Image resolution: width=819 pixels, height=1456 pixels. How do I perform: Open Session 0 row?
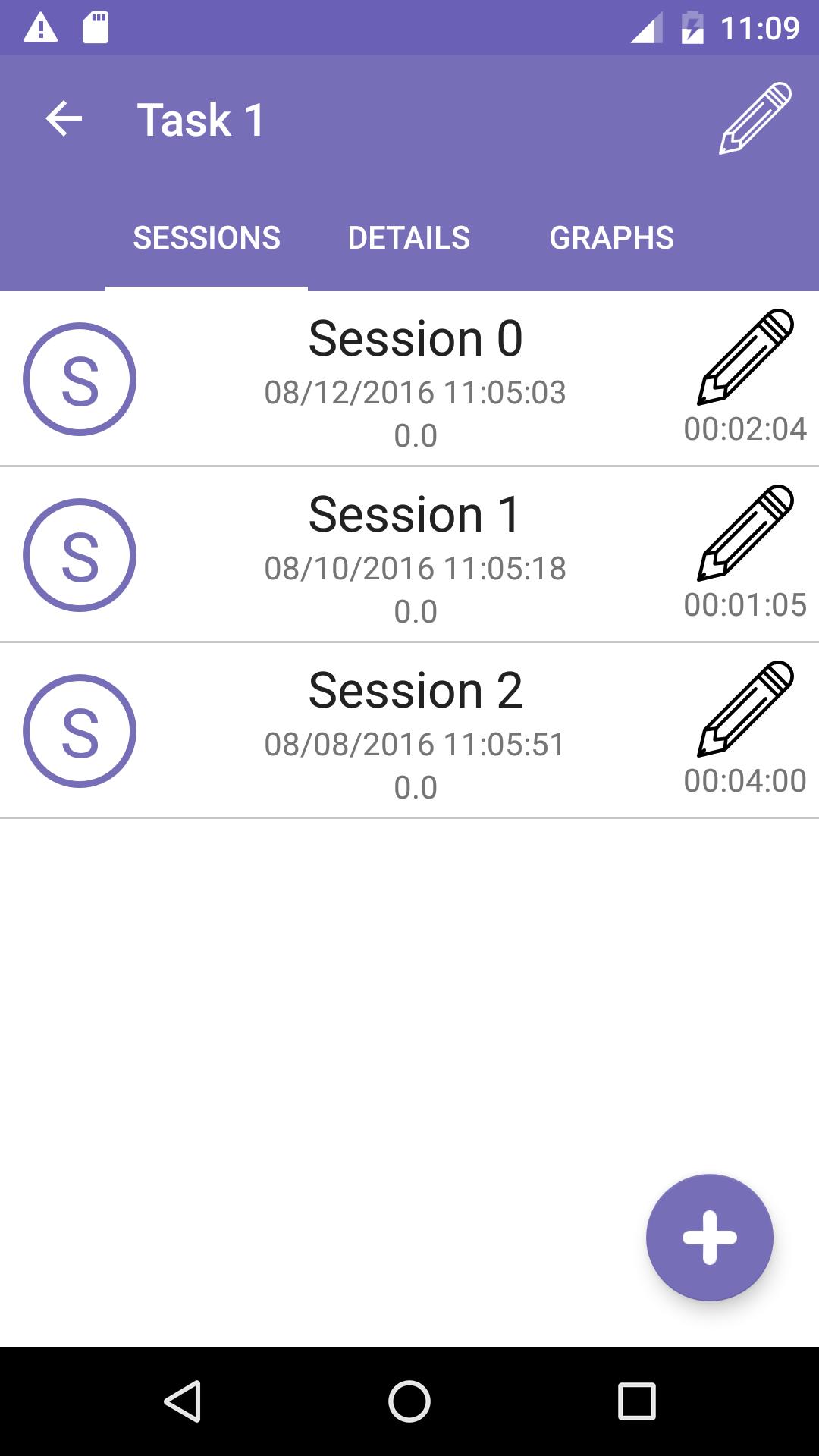pos(409,379)
